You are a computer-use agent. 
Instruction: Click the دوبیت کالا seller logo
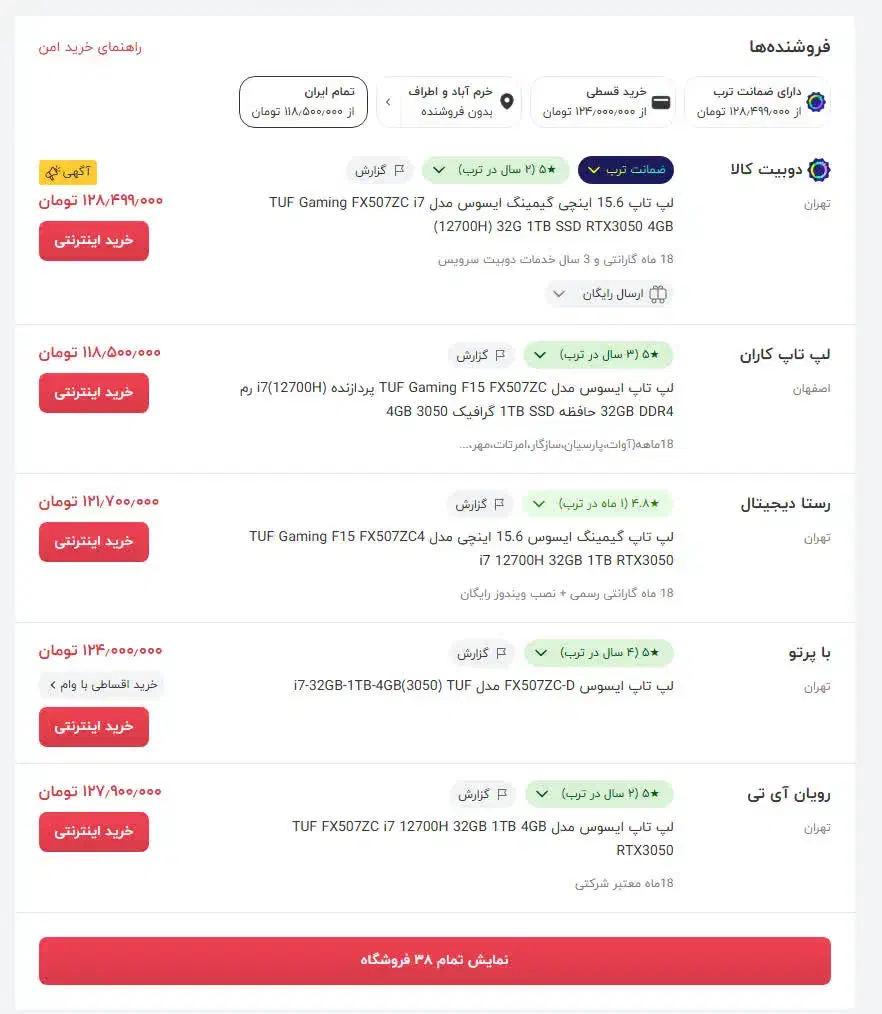[x=818, y=170]
